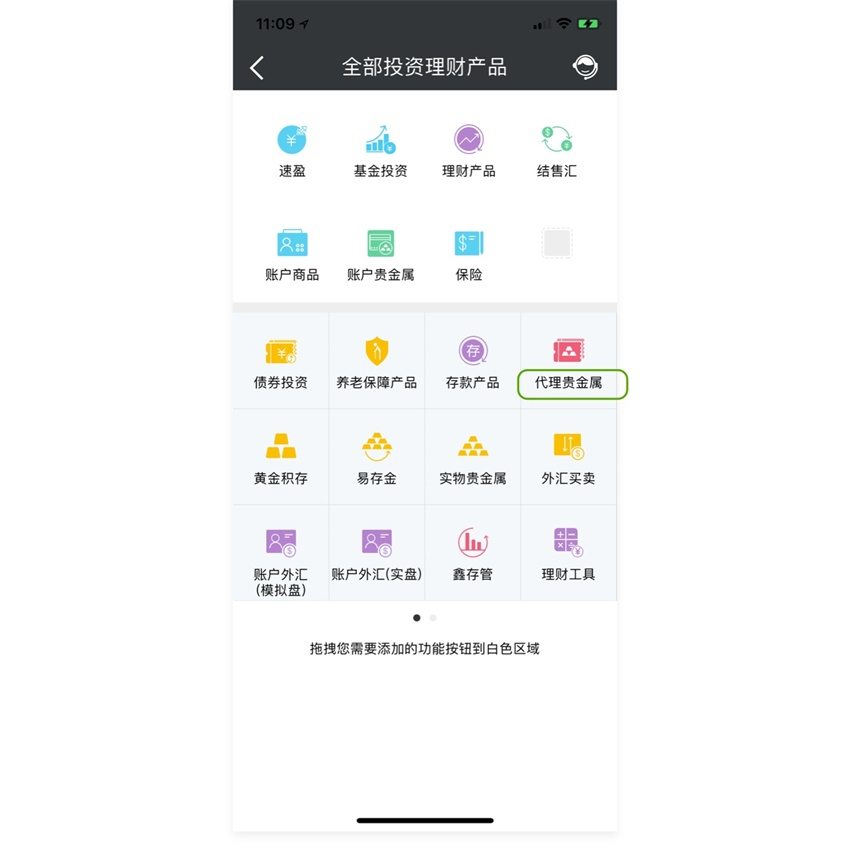Open 理财工具
The width and height of the screenshot is (850, 845).
click(569, 553)
